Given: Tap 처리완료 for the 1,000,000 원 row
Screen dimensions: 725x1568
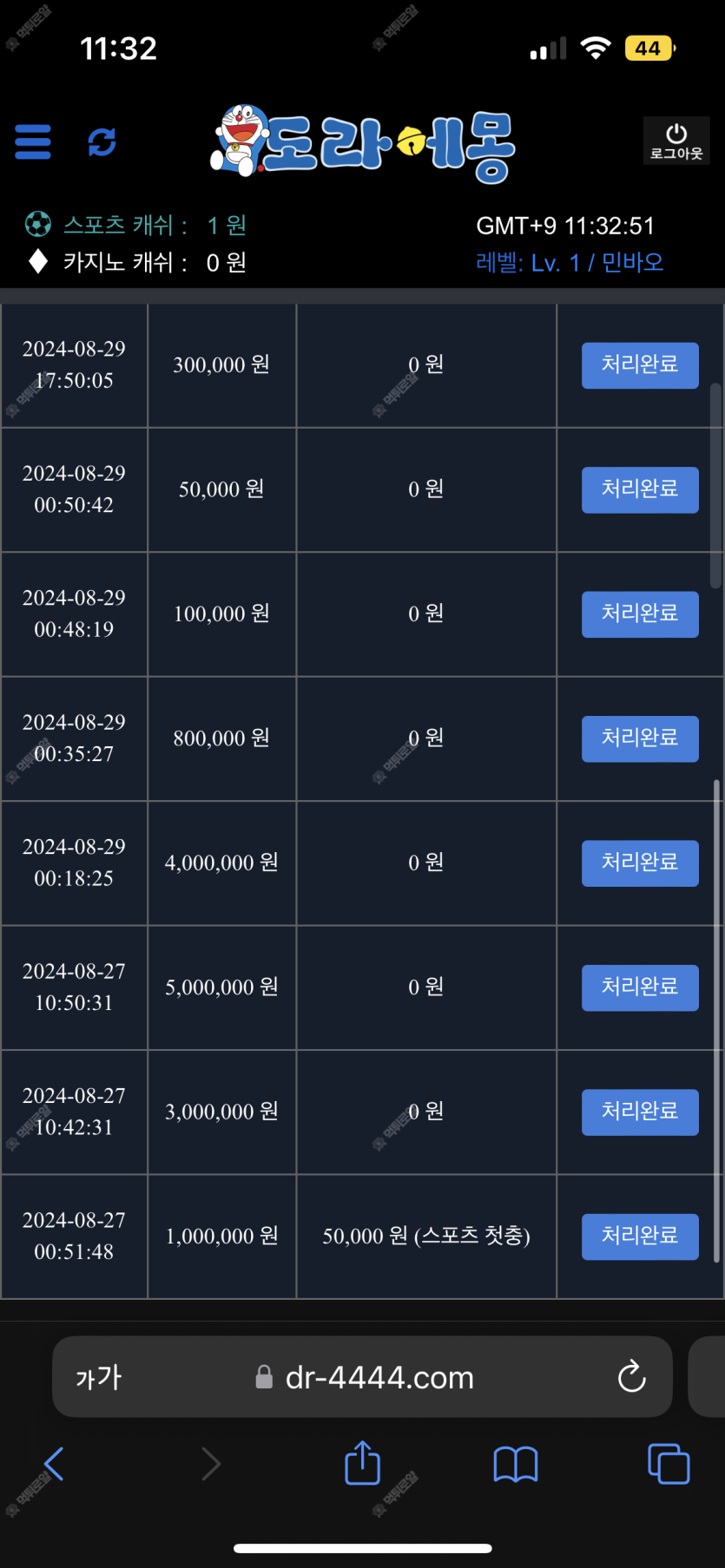Looking at the screenshot, I should tap(640, 1237).
